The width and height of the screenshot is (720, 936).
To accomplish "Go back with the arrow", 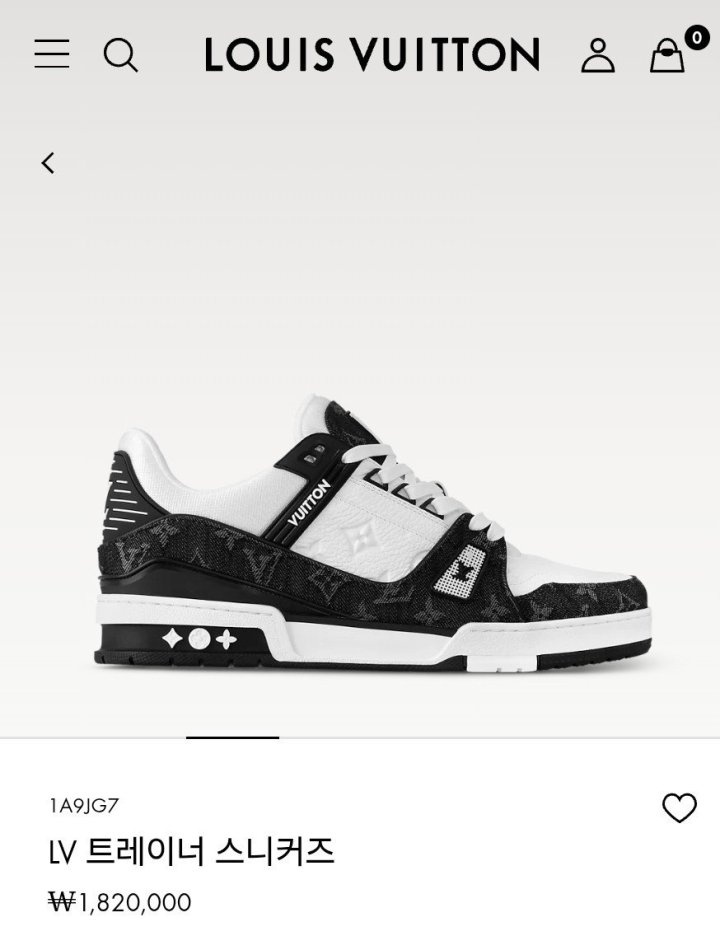I will tap(48, 163).
